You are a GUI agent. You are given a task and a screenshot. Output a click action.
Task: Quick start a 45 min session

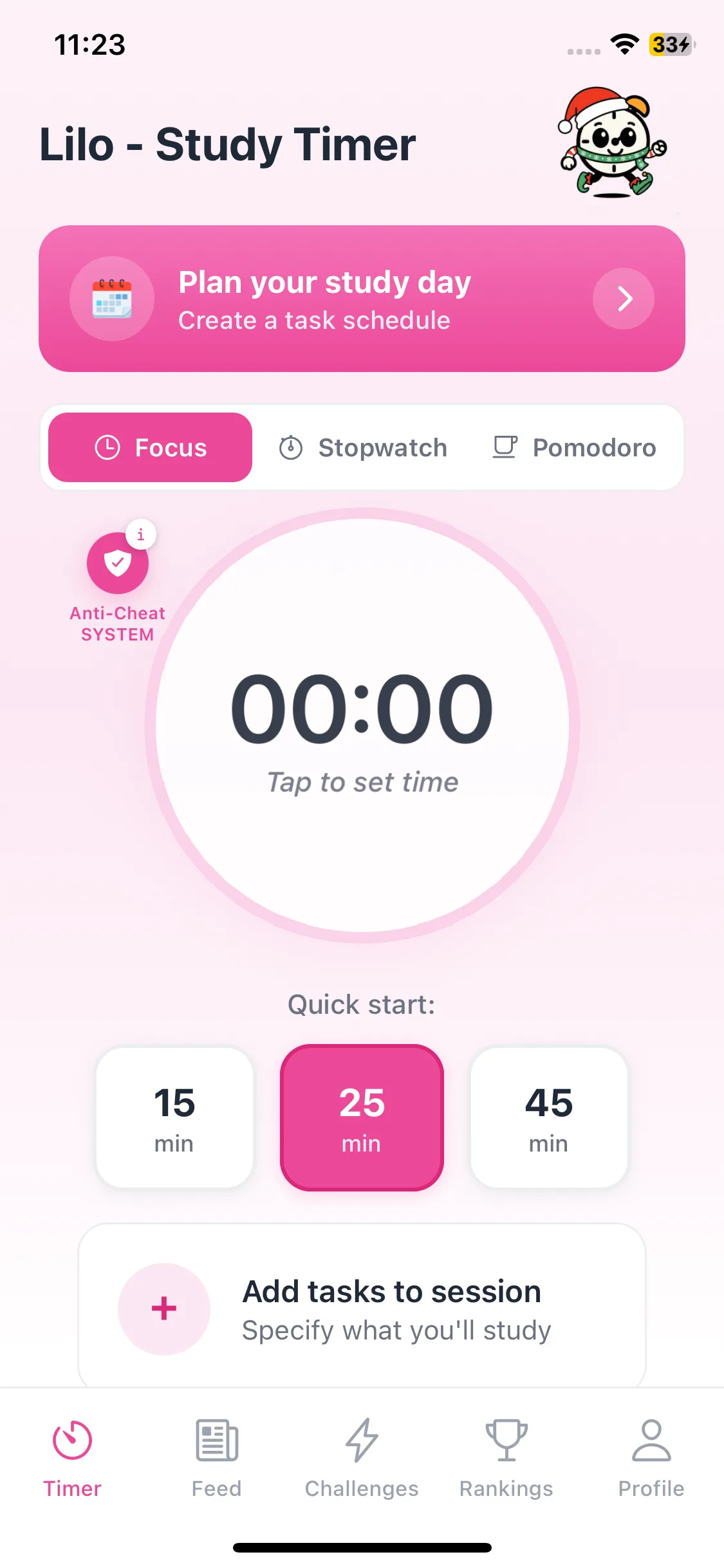[x=548, y=1117]
